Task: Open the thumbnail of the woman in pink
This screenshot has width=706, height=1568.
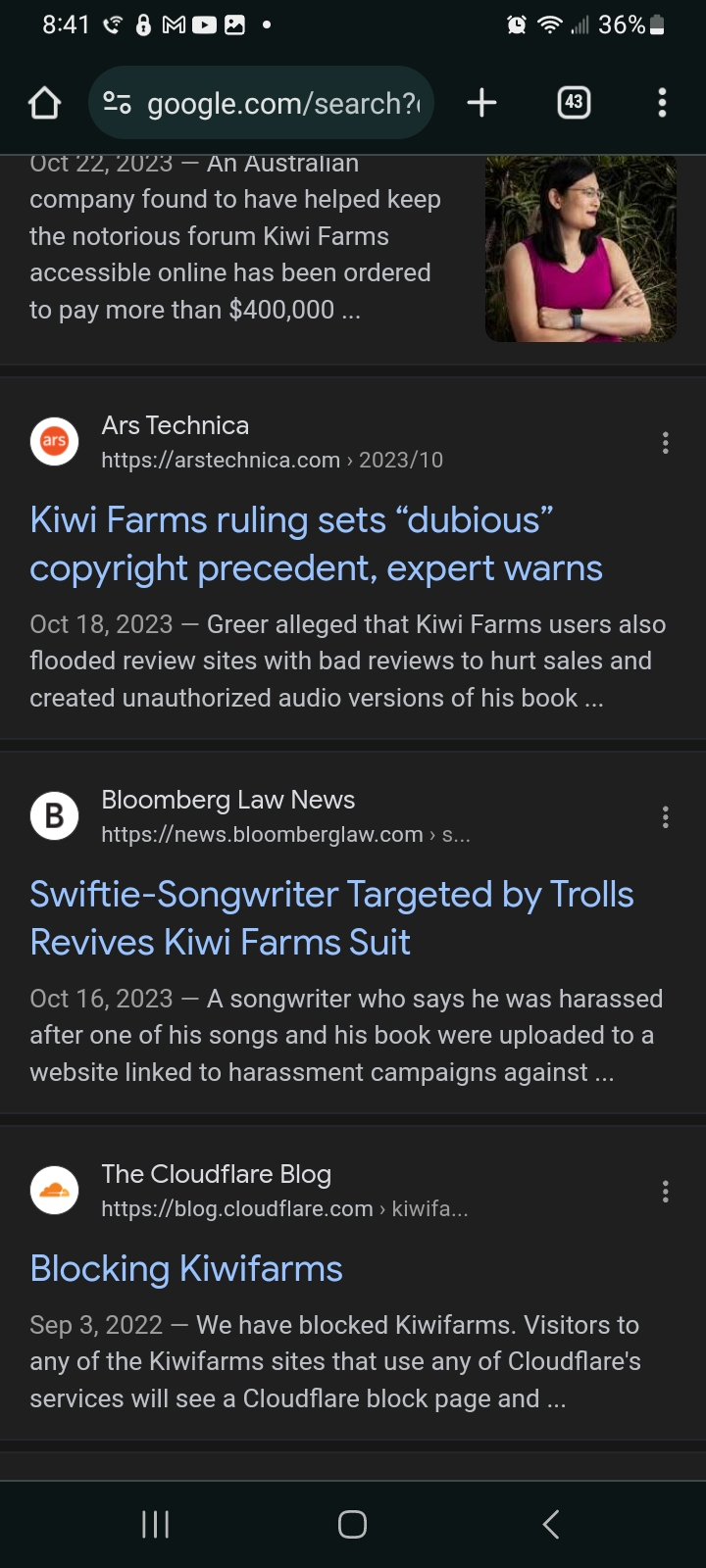Action: click(x=580, y=249)
